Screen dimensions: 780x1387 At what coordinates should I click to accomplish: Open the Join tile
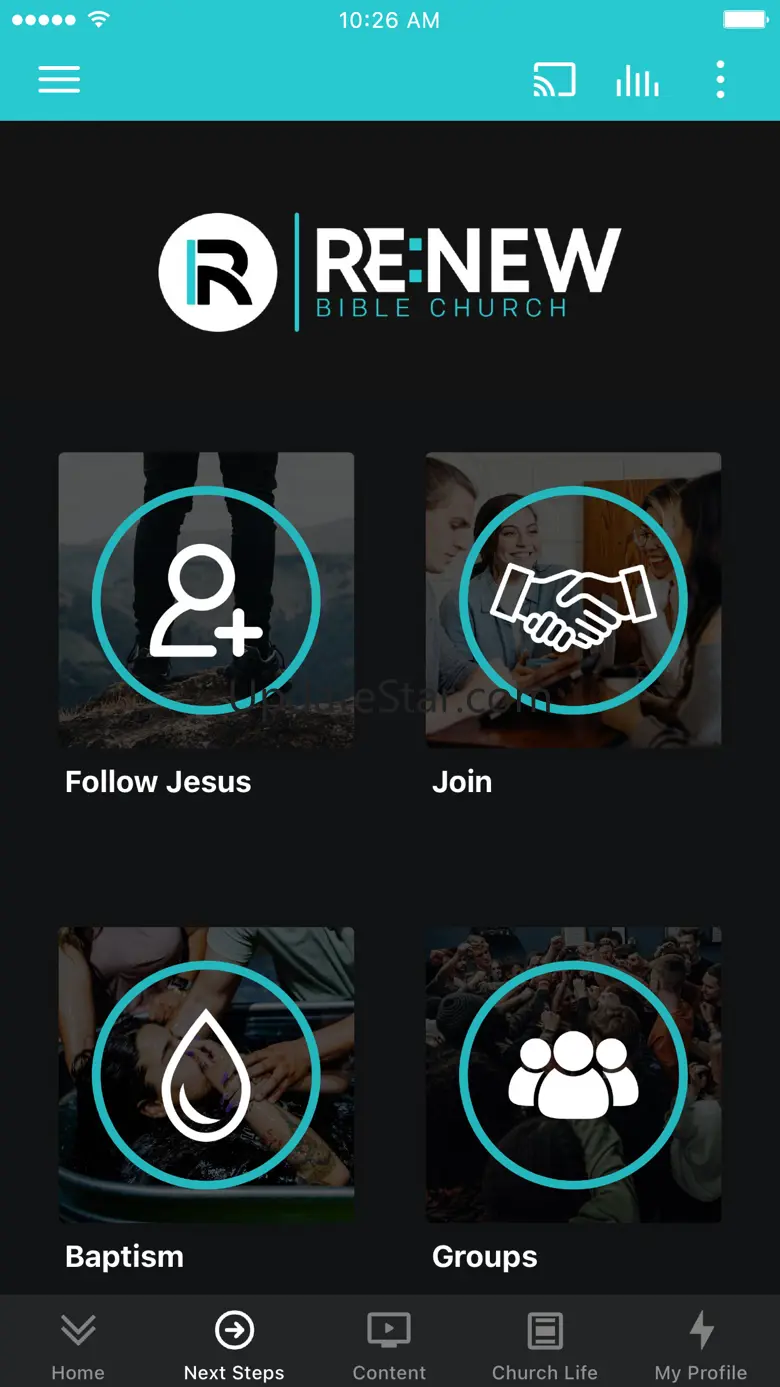573,600
